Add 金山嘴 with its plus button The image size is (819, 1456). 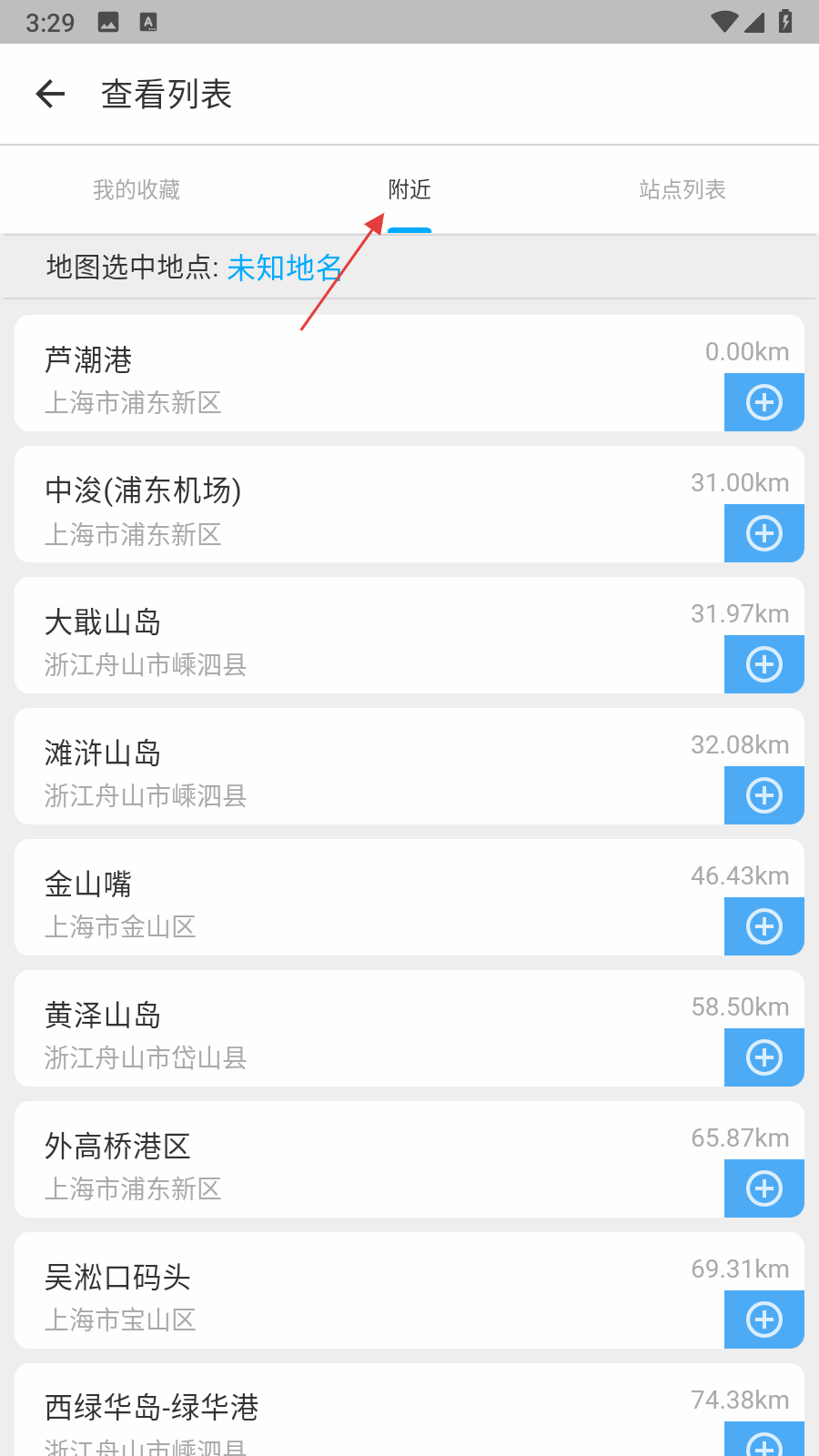pos(763,926)
